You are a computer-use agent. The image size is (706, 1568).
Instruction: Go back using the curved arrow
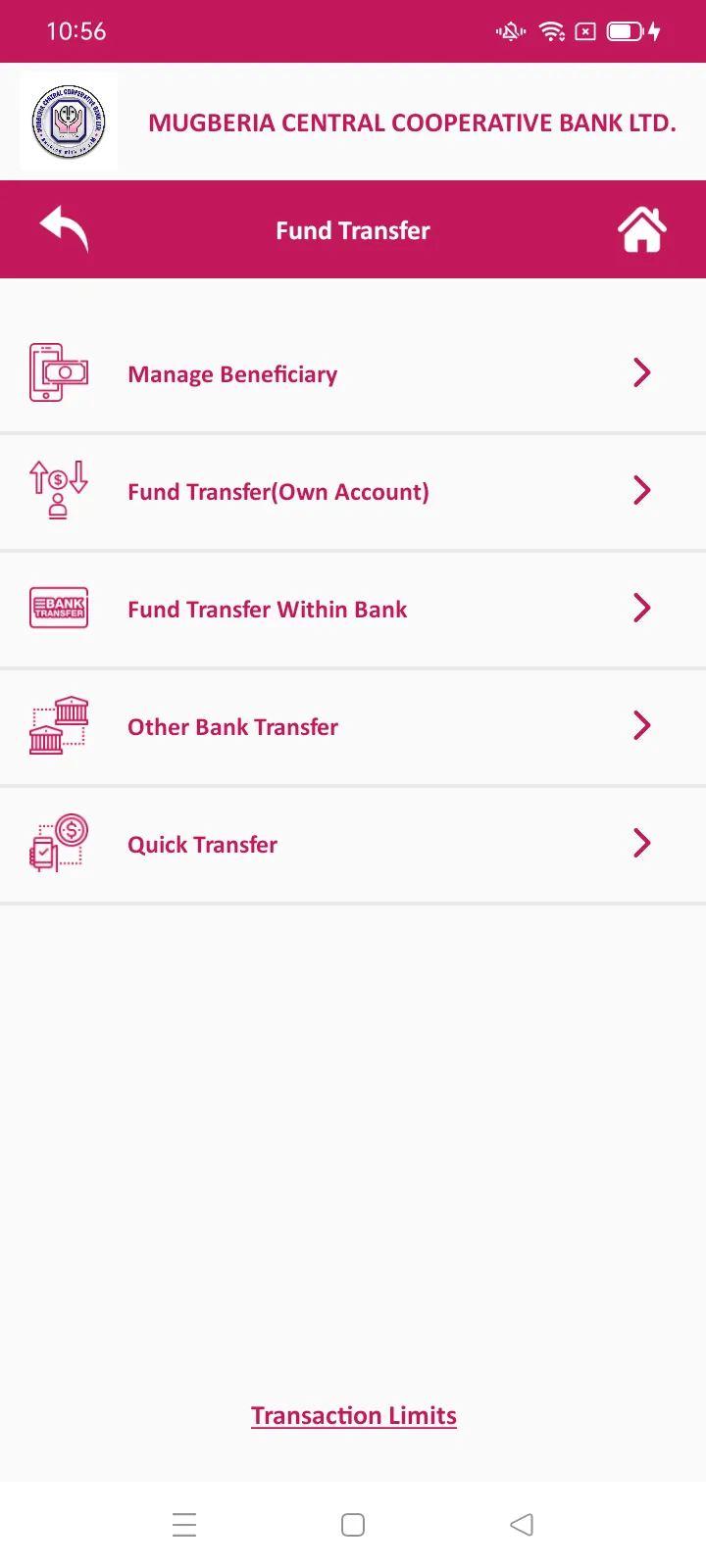(64, 229)
